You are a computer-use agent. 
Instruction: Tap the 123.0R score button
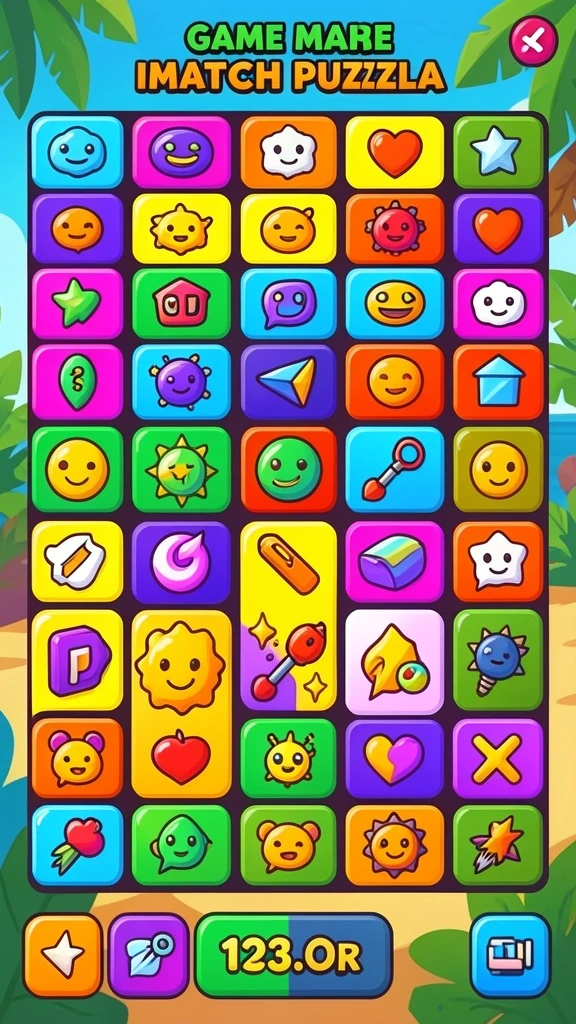tap(294, 955)
